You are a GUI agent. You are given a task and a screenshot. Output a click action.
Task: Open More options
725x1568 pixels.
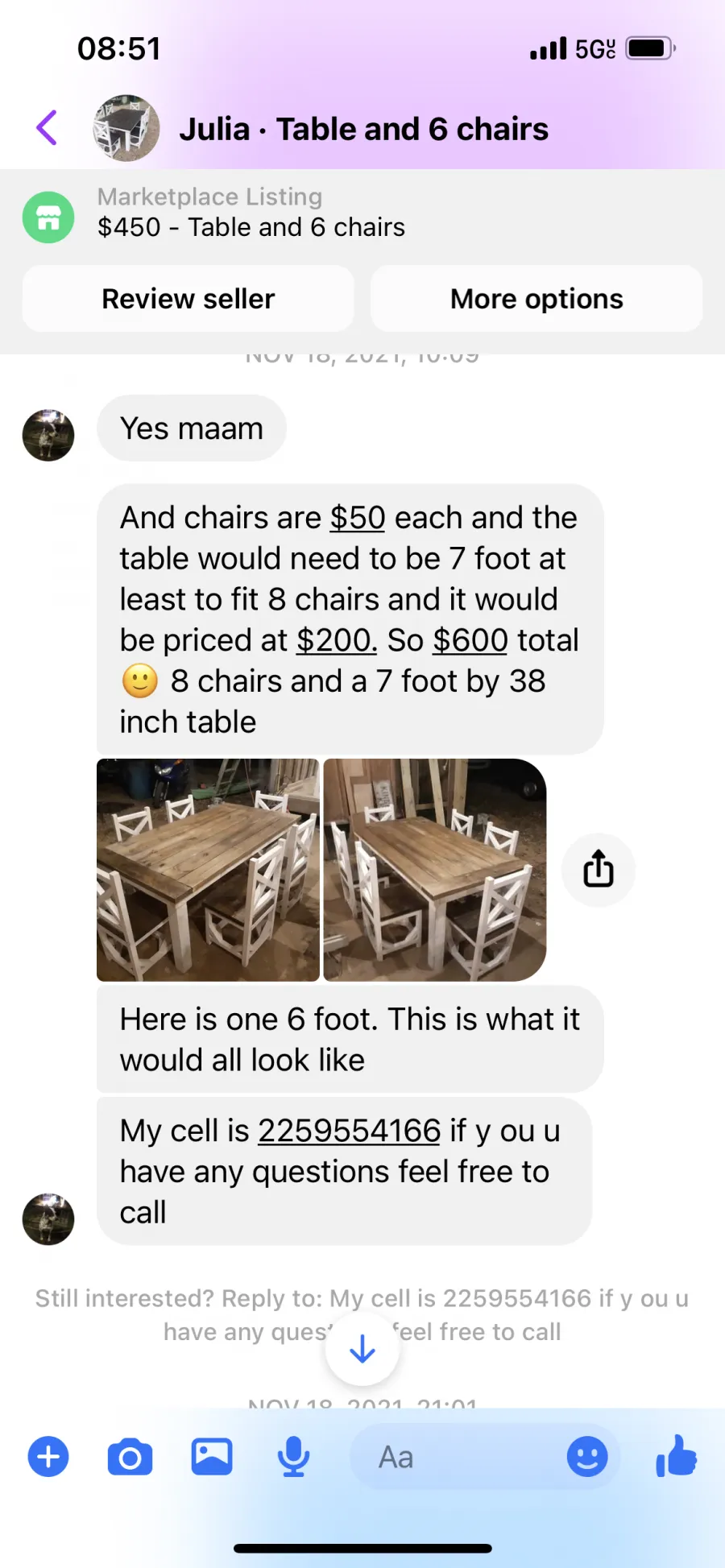[x=536, y=299]
